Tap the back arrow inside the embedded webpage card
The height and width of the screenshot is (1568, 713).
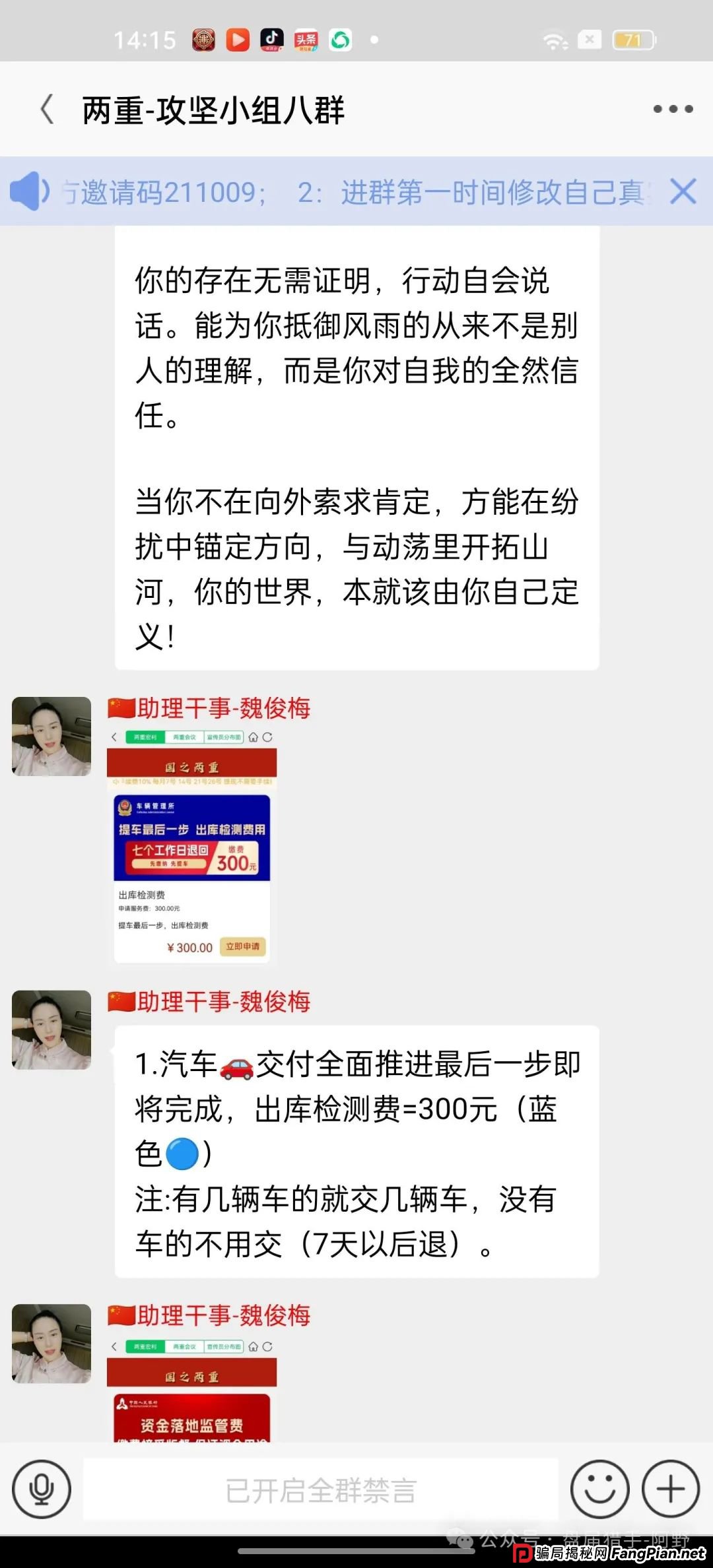point(114,736)
